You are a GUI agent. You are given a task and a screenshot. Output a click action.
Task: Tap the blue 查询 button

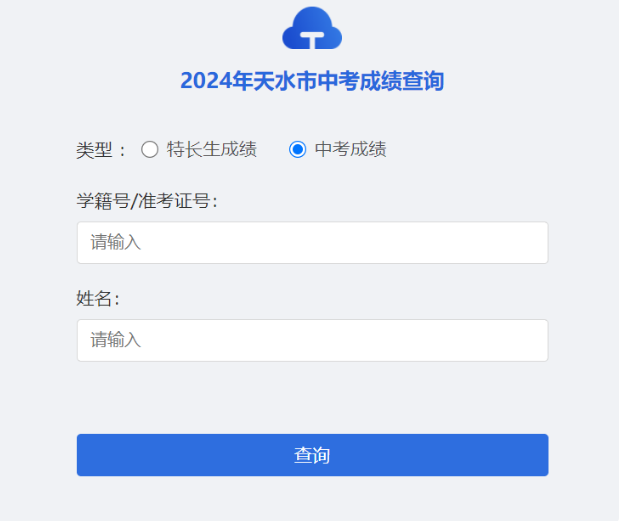pyautogui.click(x=312, y=455)
